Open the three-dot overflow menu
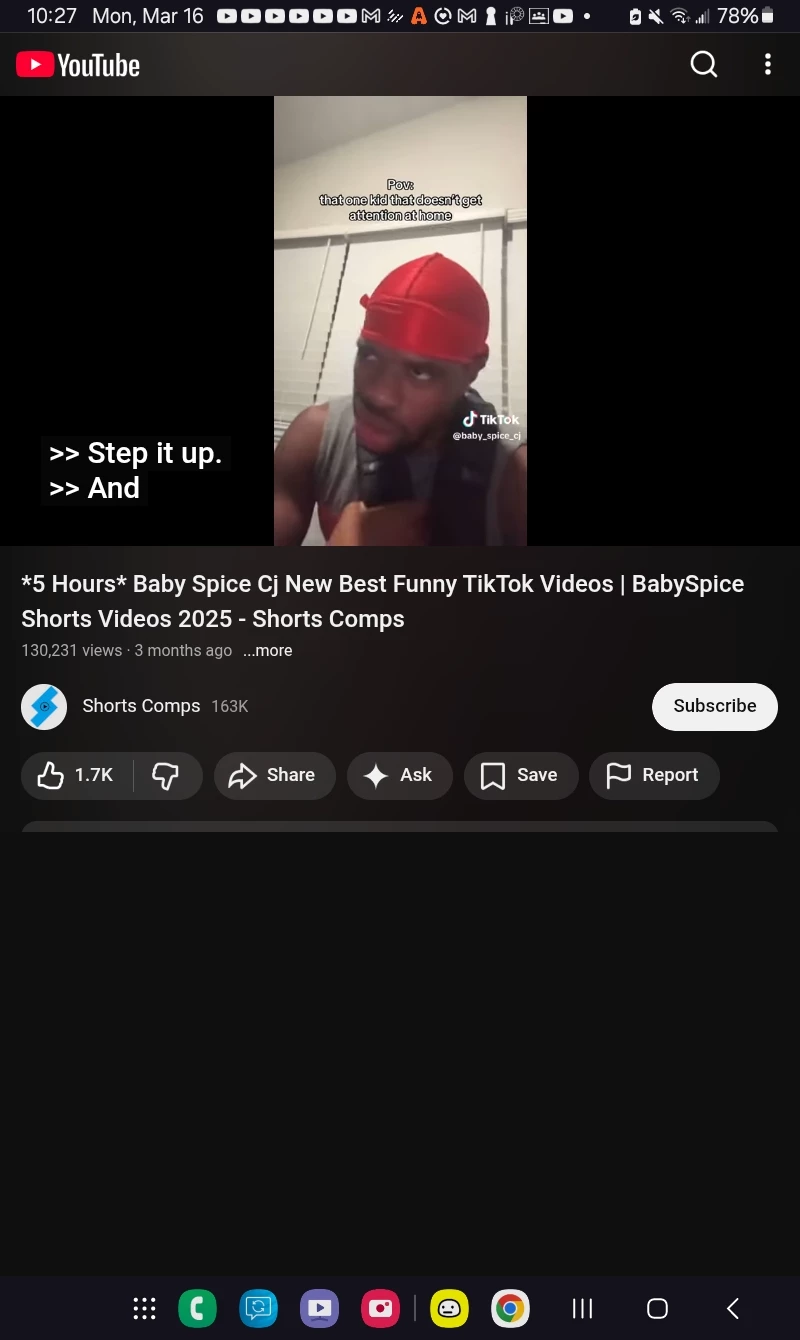Viewport: 800px width, 1340px height. [767, 65]
